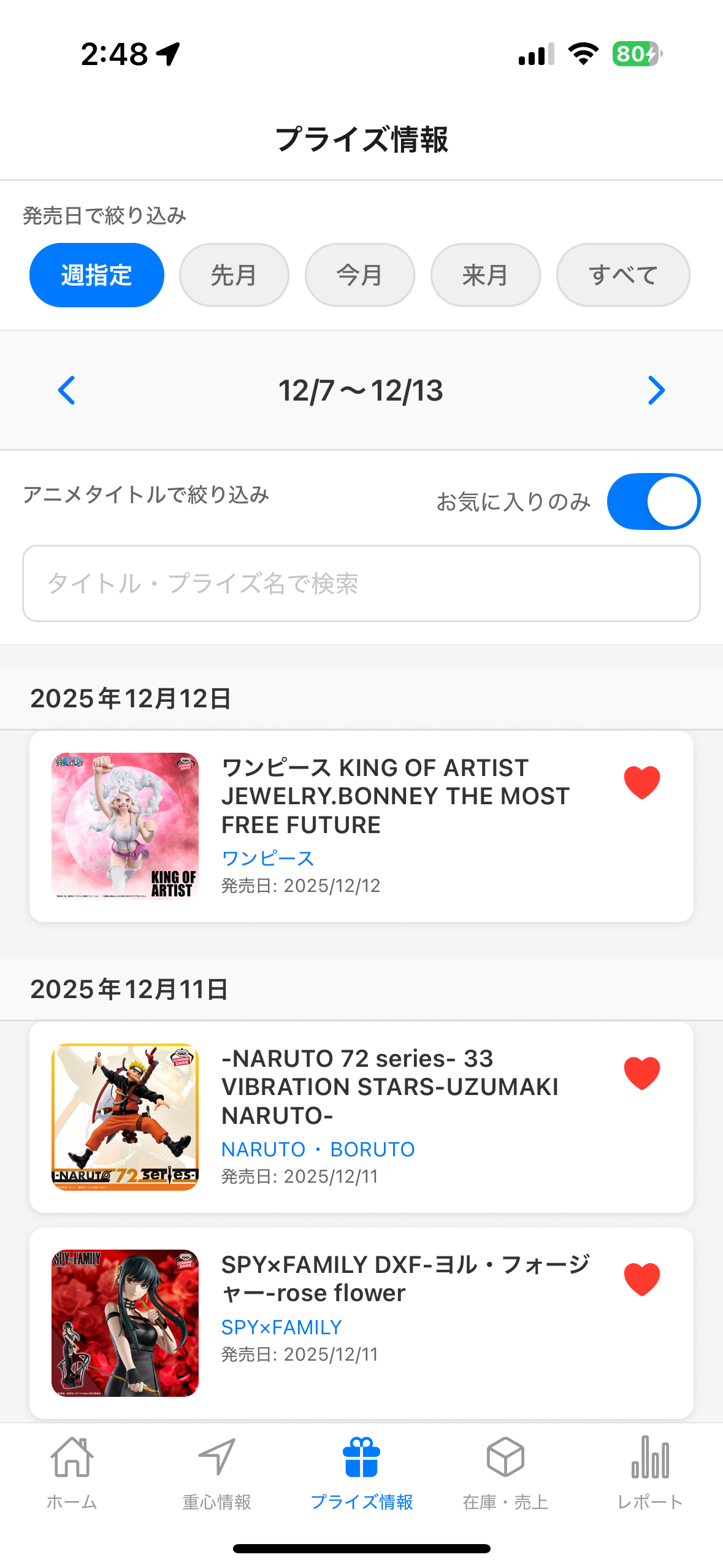
Task: Keep 週指定 selected by tapping it
Action: (96, 274)
